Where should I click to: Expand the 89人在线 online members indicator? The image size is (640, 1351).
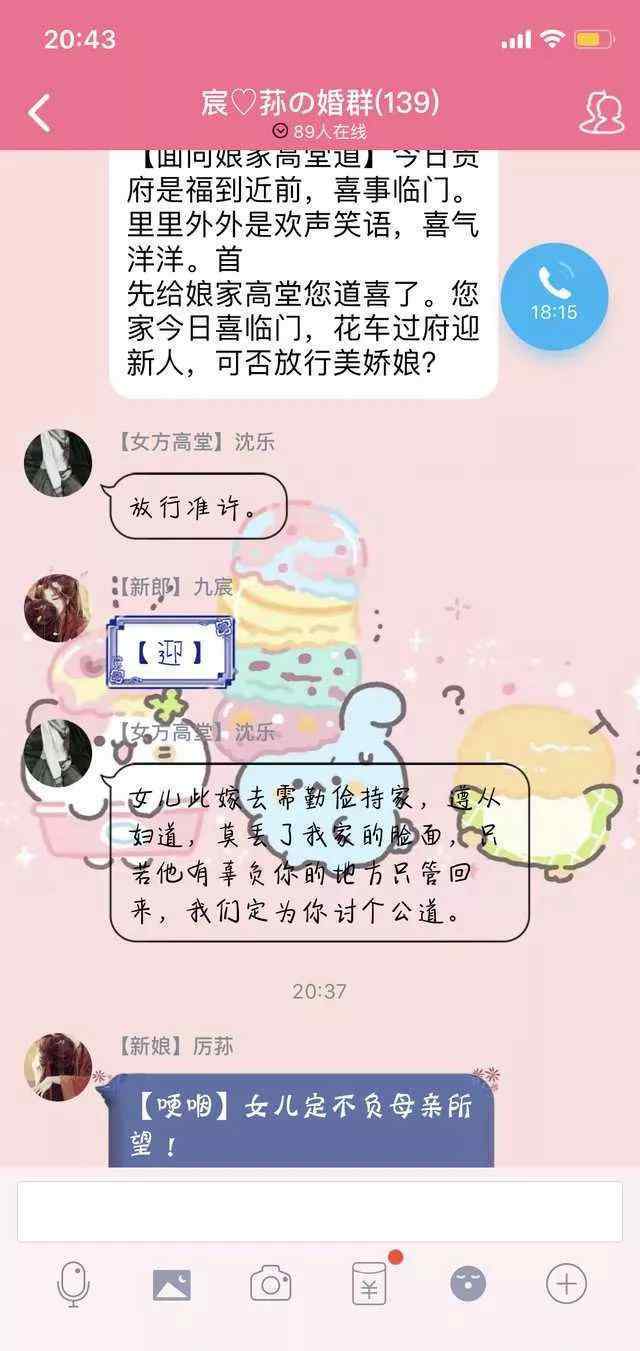[x=320, y=131]
